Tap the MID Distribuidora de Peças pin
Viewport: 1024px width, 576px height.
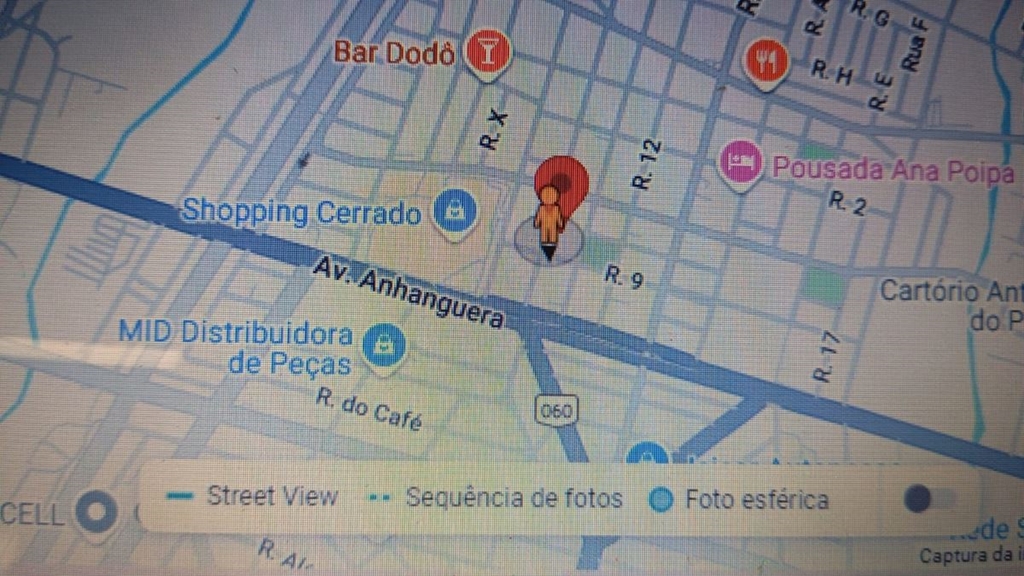(383, 346)
